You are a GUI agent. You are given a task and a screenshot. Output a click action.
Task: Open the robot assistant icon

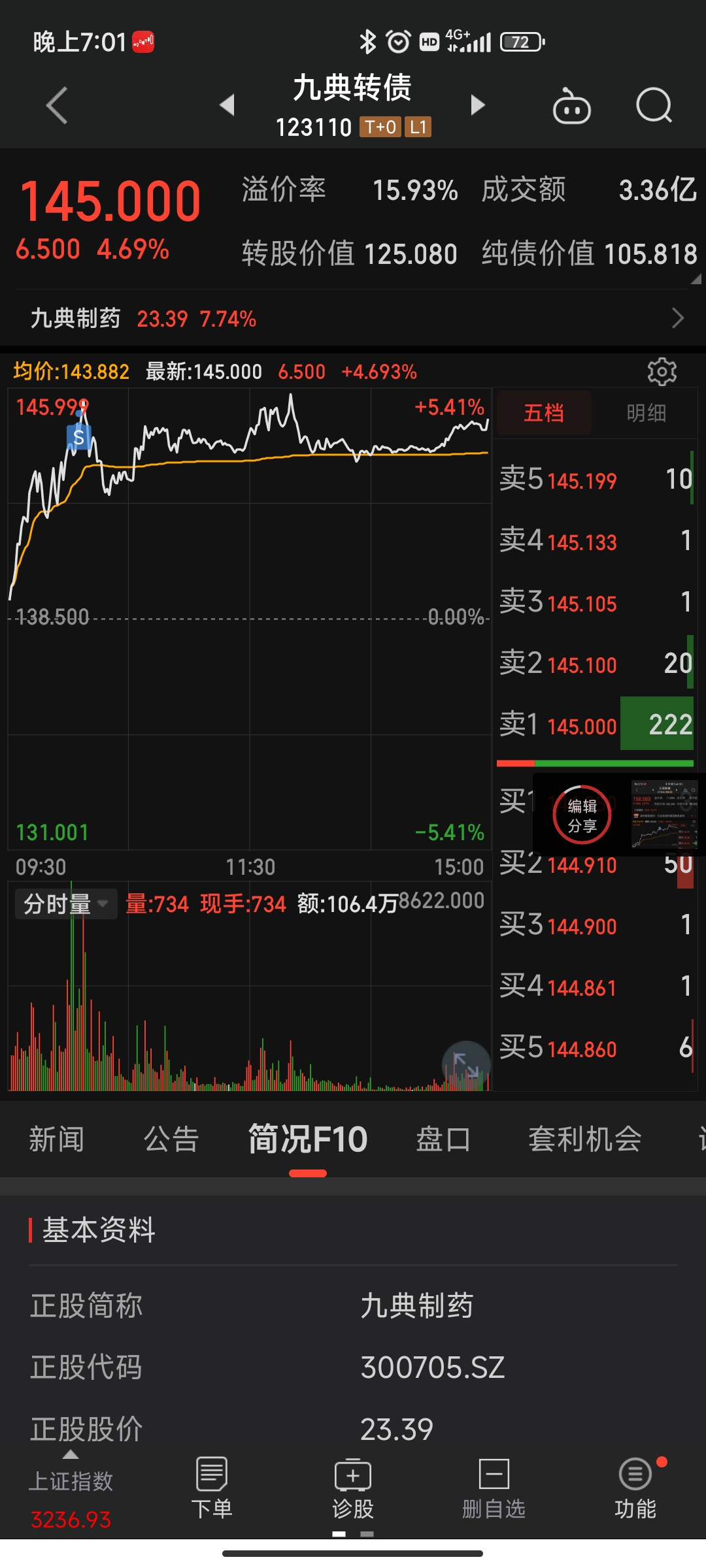pos(572,106)
